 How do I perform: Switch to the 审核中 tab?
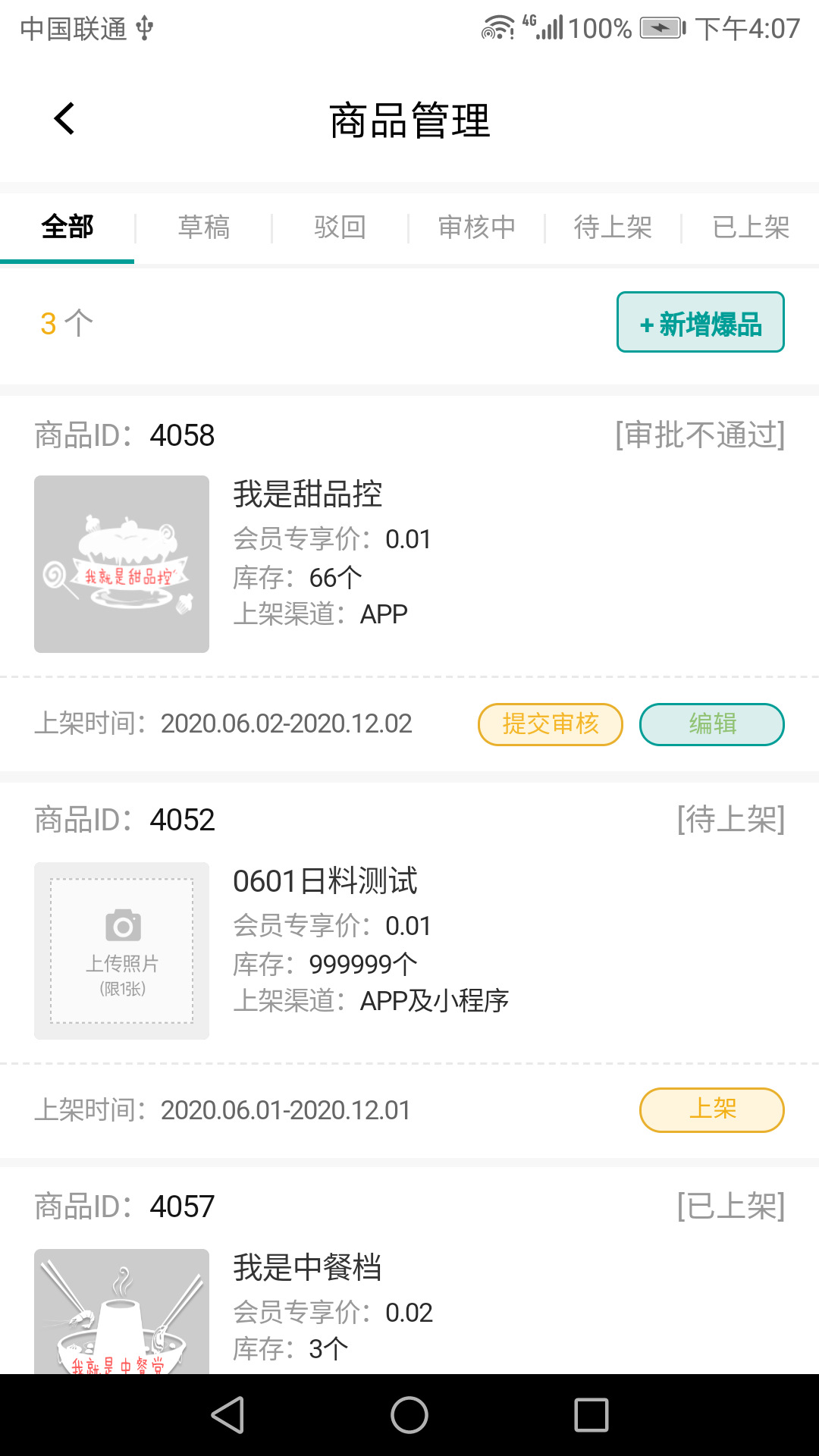(x=476, y=227)
